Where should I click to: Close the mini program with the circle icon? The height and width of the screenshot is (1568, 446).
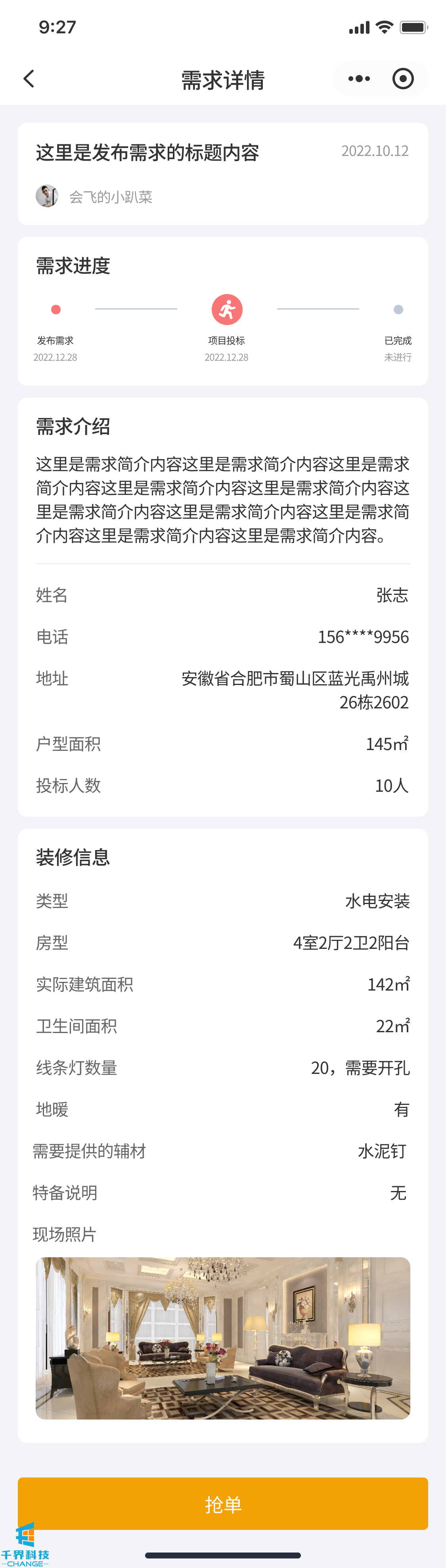tap(403, 79)
